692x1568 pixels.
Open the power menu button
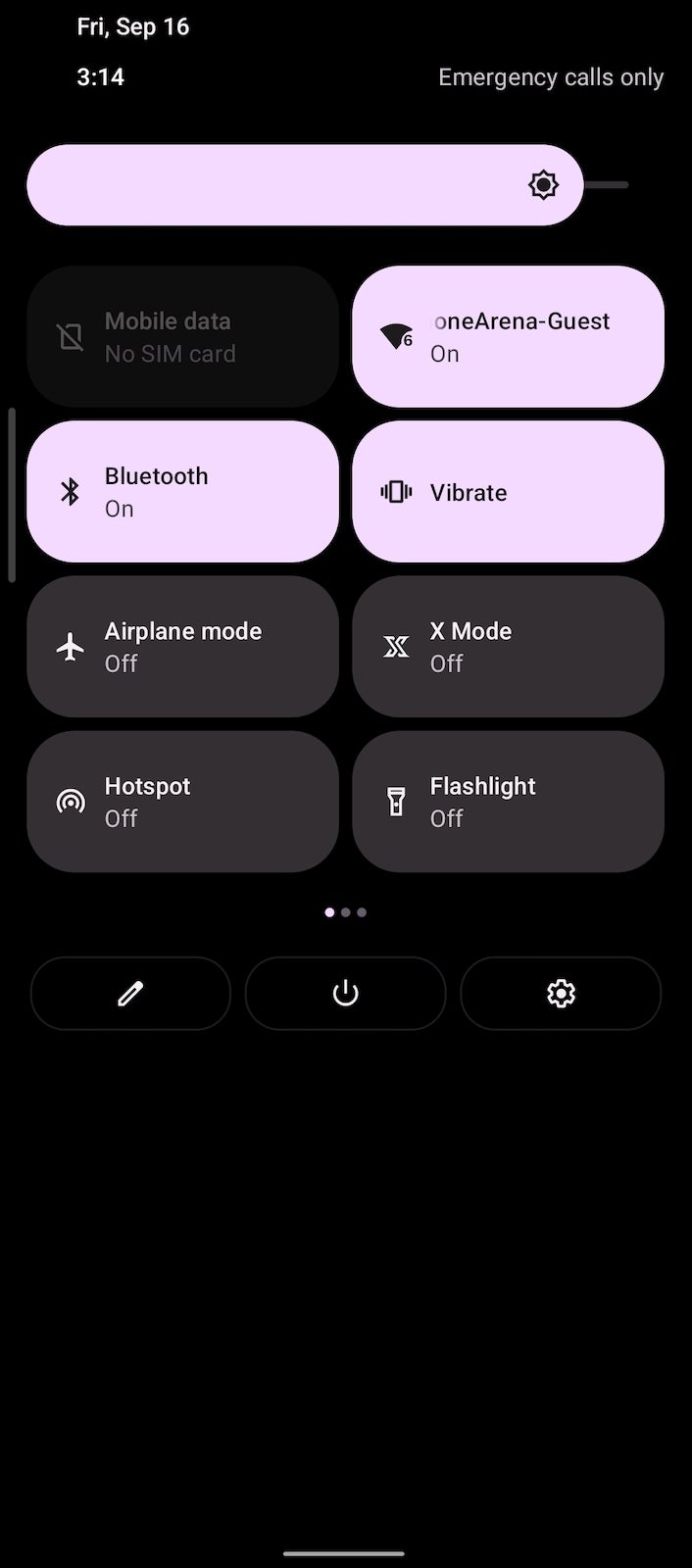point(345,994)
